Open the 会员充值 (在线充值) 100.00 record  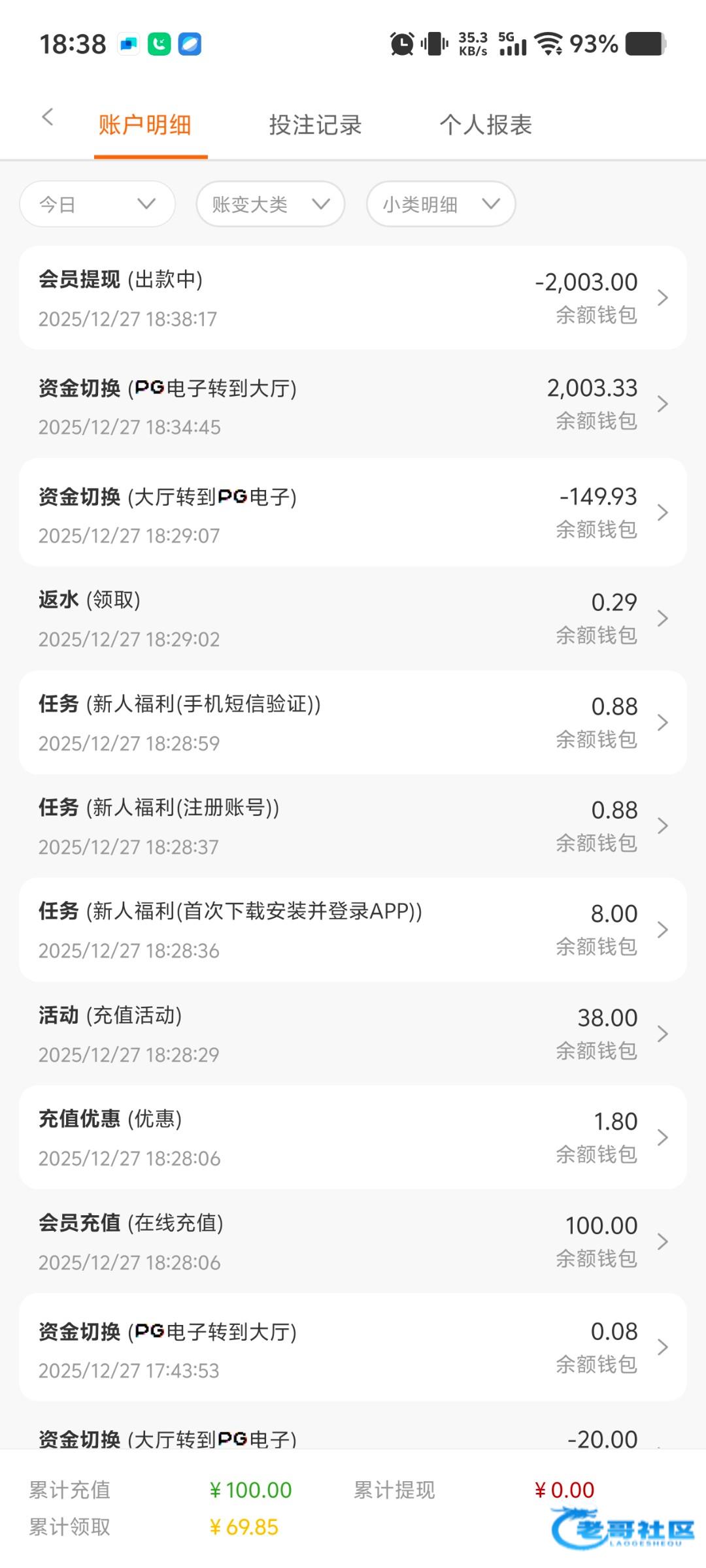pyautogui.click(x=353, y=1241)
